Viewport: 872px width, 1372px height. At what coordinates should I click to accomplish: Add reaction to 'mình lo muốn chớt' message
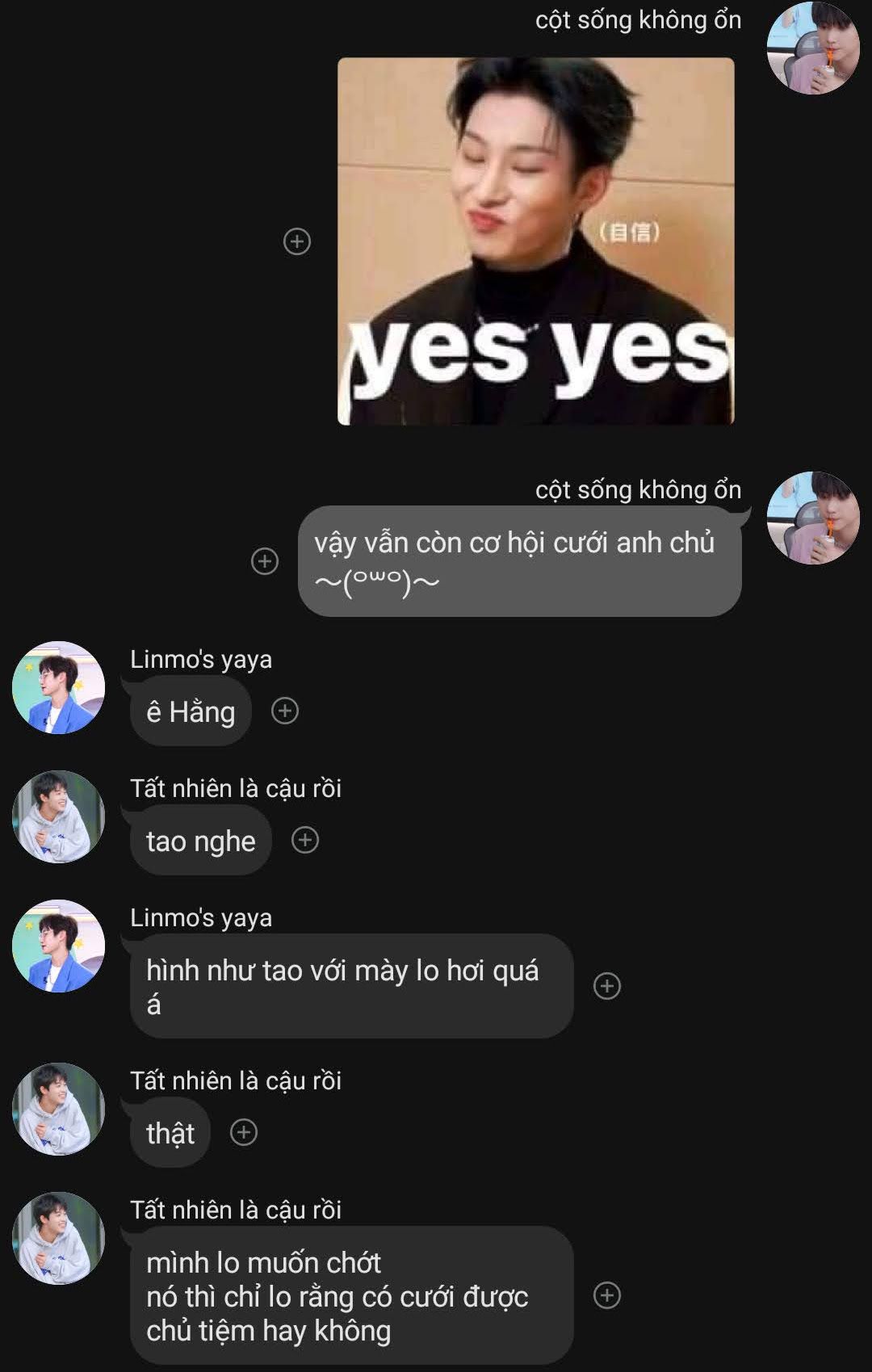(x=607, y=1295)
